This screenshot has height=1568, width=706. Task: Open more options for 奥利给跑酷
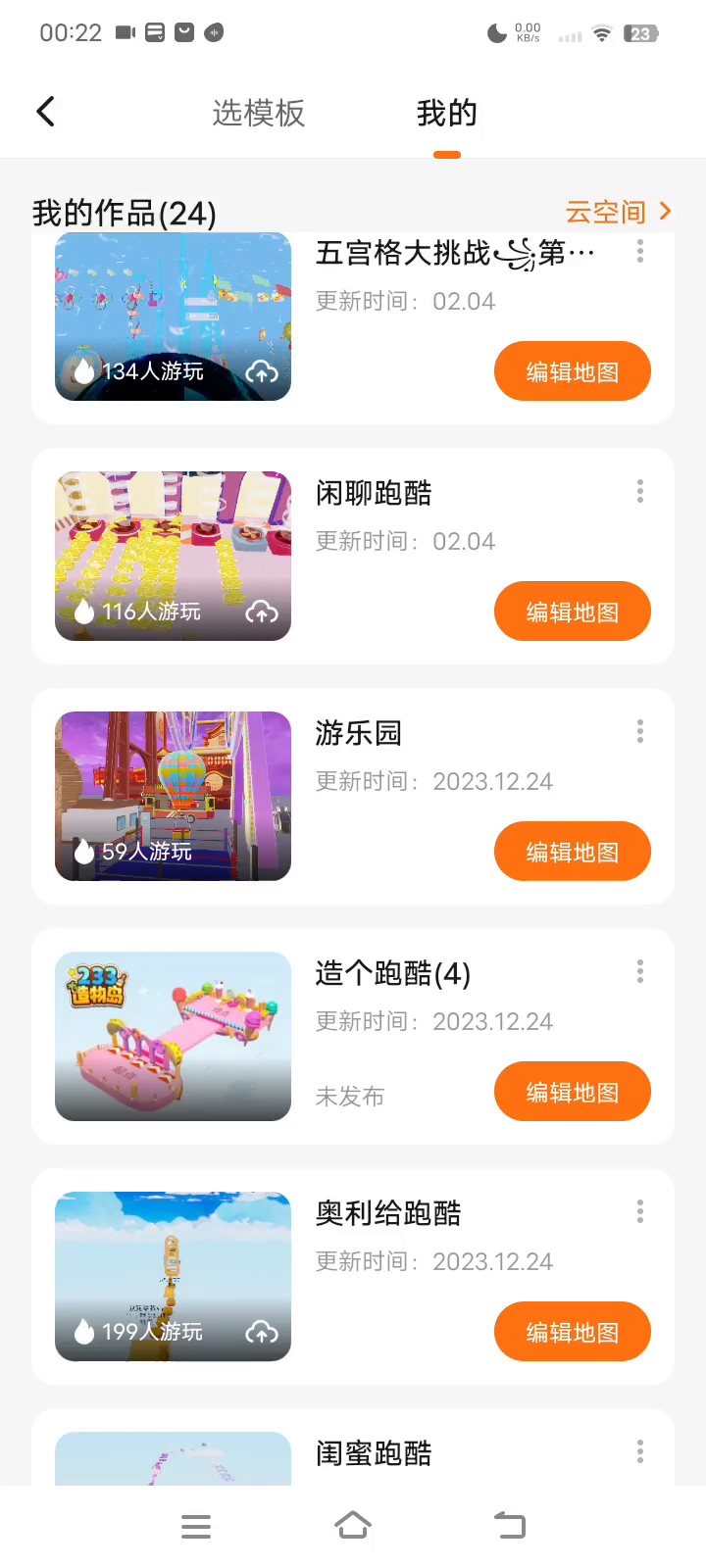pos(640,1211)
